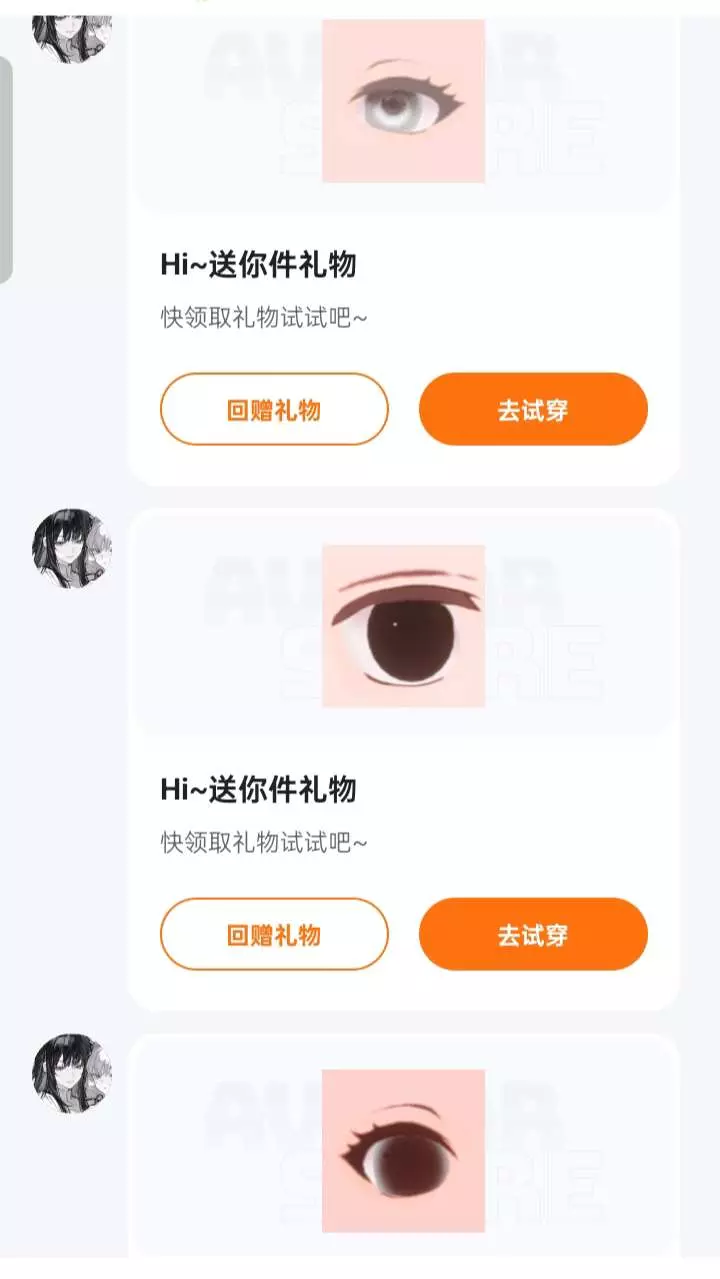Open the round dark eye gift image
Screen dimensions: 720x1279
pyautogui.click(x=404, y=626)
